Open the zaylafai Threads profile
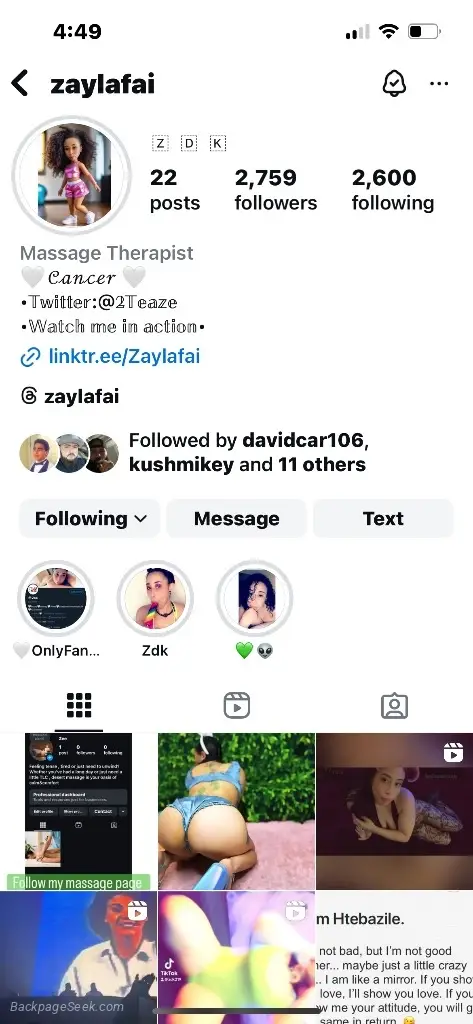This screenshot has height=1024, width=473. click(70, 396)
